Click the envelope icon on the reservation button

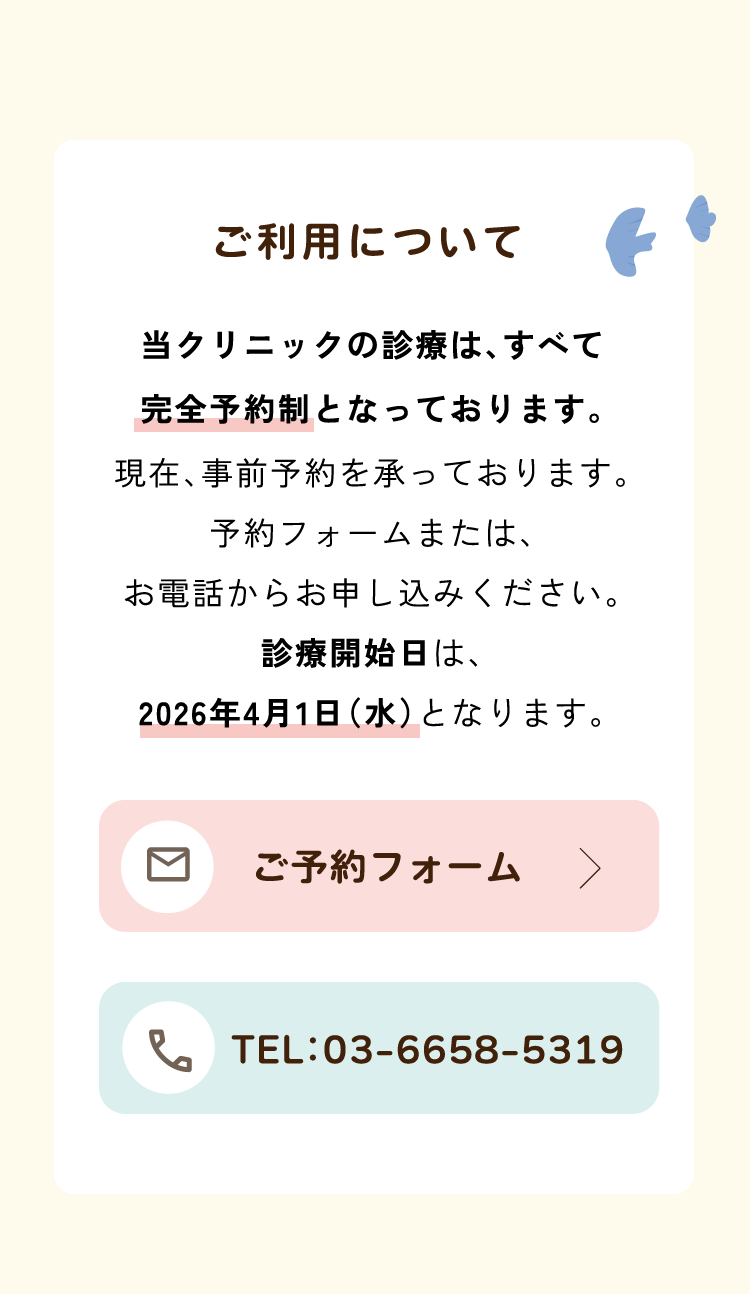click(x=168, y=866)
